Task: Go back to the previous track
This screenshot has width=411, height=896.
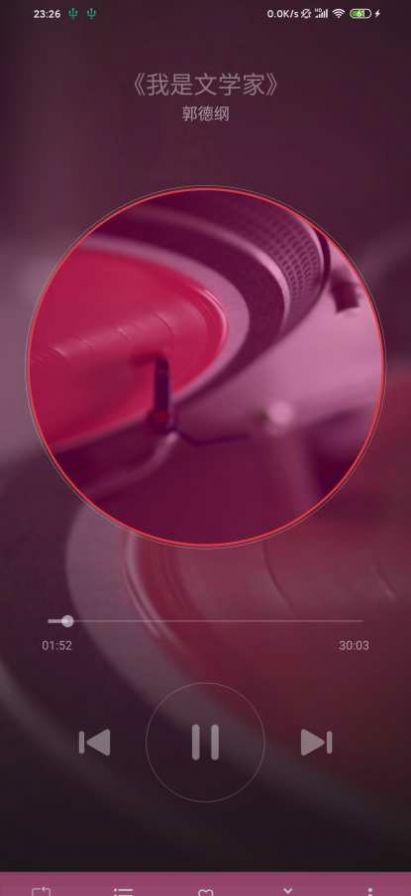Action: click(x=94, y=742)
